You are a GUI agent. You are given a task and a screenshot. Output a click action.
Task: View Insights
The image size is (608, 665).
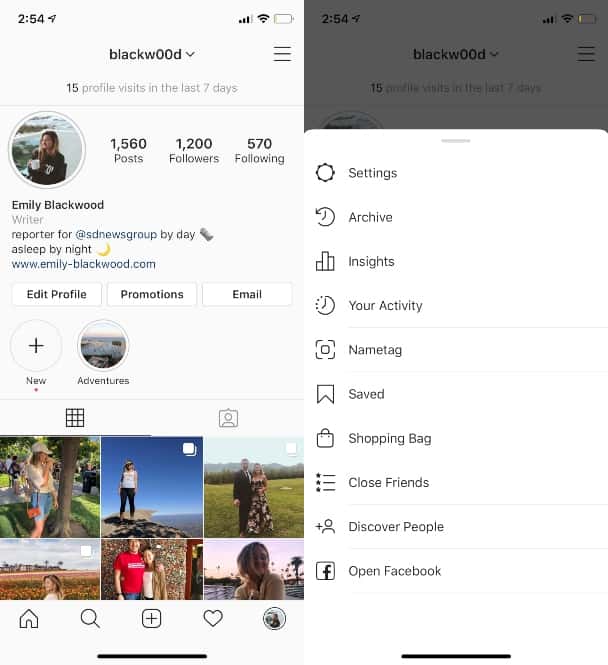coord(371,261)
